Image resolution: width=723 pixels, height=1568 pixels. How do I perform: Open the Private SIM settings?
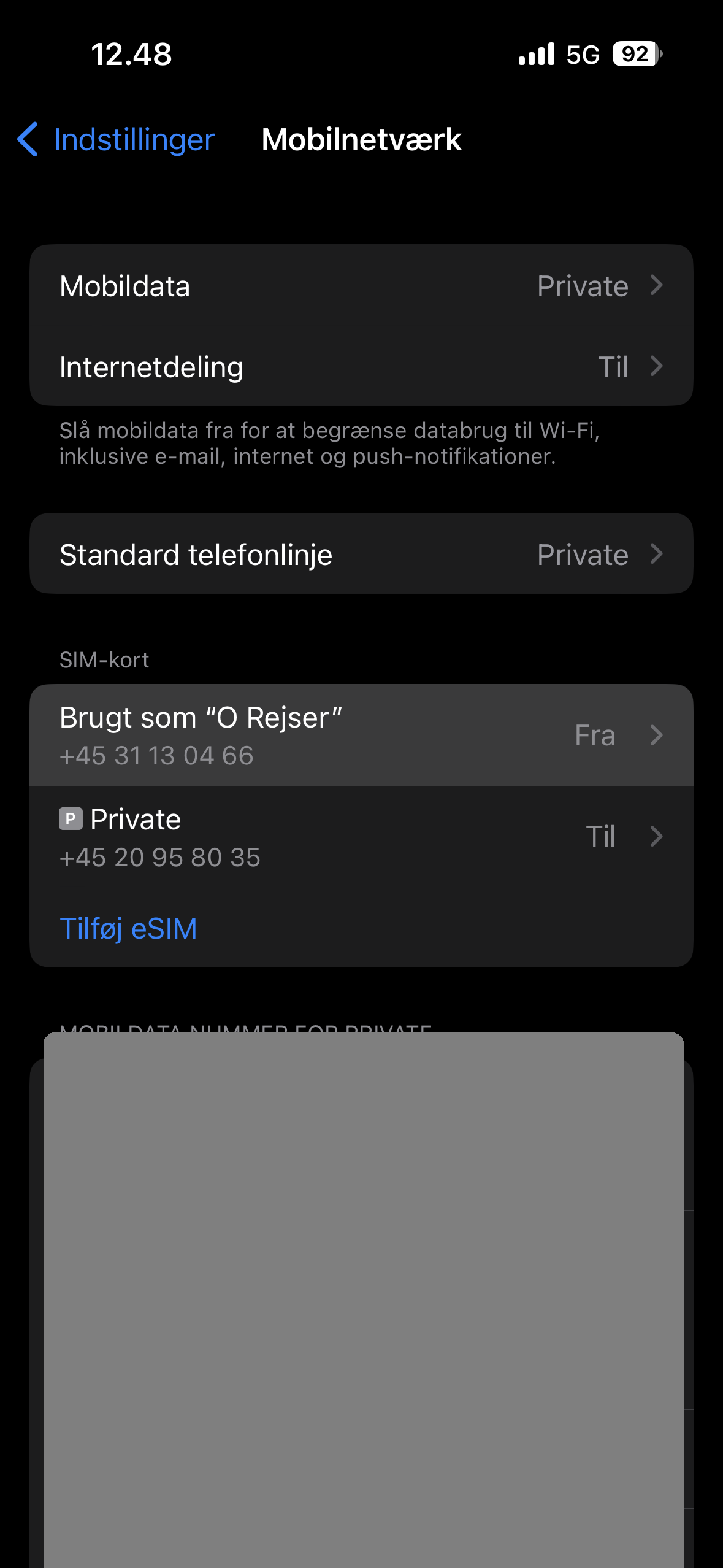tap(361, 837)
